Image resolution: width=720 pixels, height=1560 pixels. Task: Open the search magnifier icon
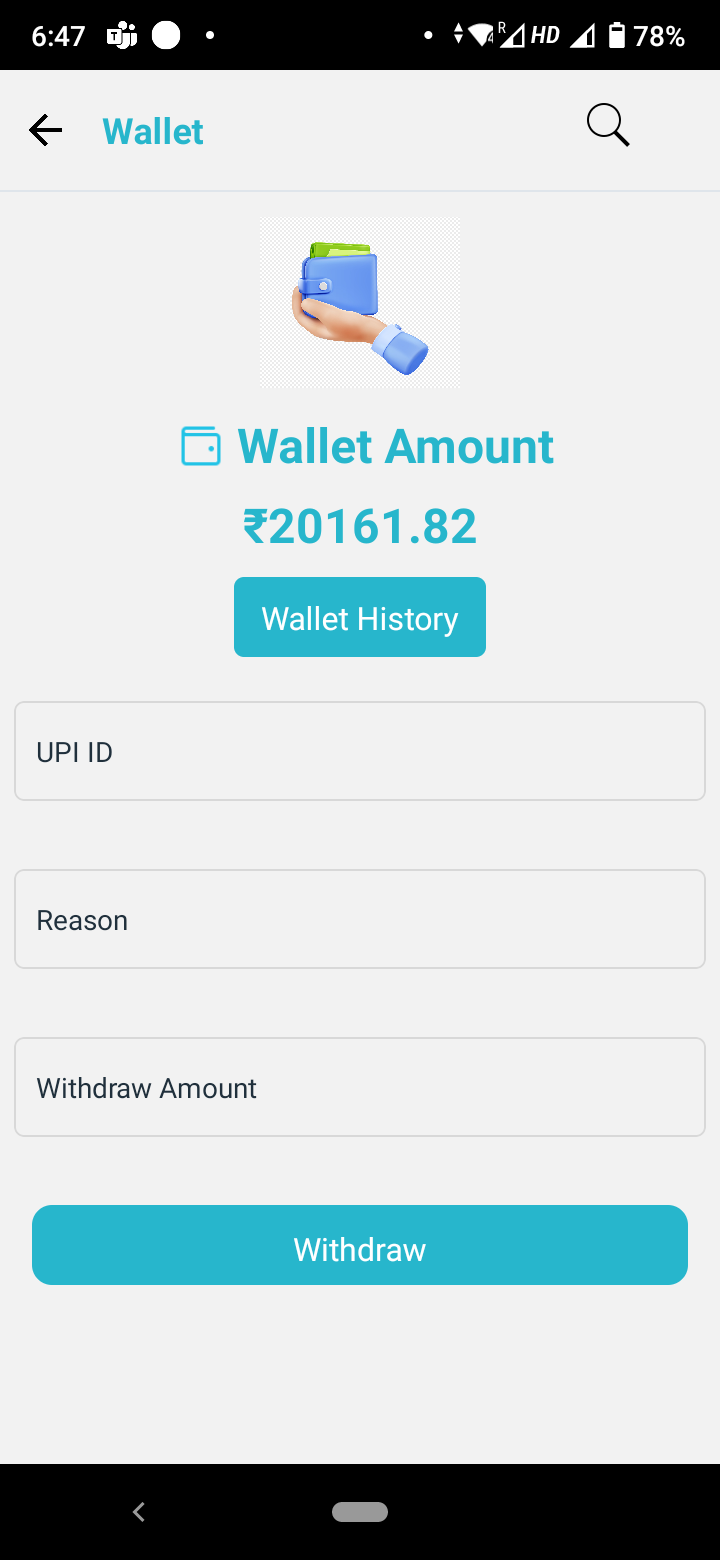(x=607, y=126)
